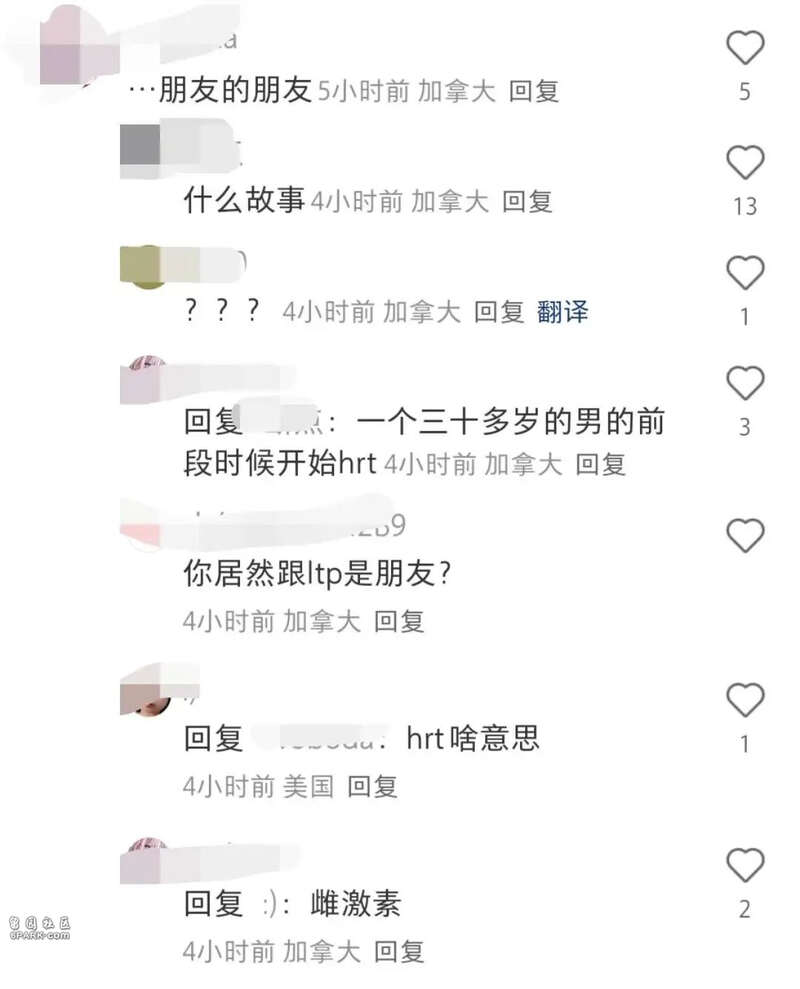Reply to the "hrt啥意思" comment
Image resolution: width=800 pixels, height=989 pixels.
point(372,786)
